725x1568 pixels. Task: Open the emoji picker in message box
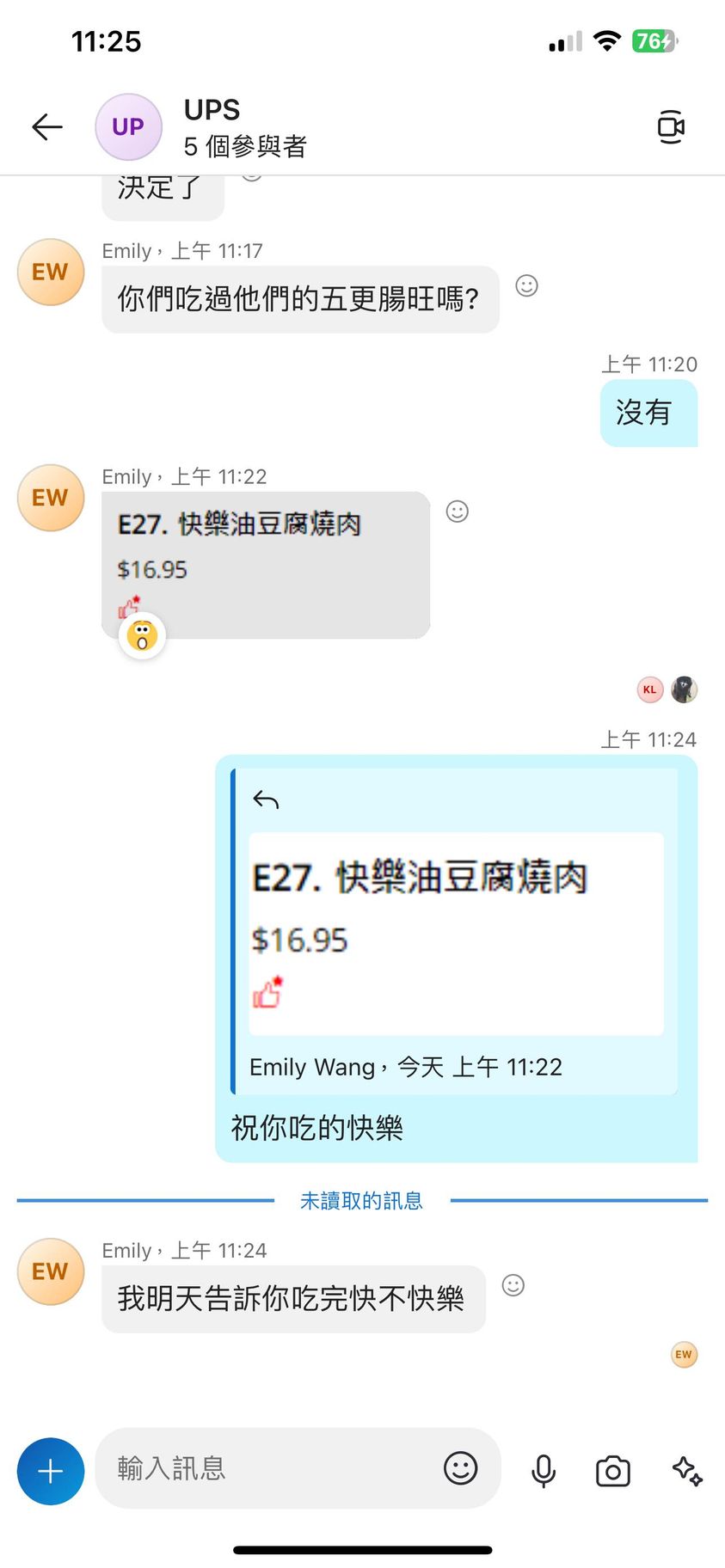click(460, 1468)
